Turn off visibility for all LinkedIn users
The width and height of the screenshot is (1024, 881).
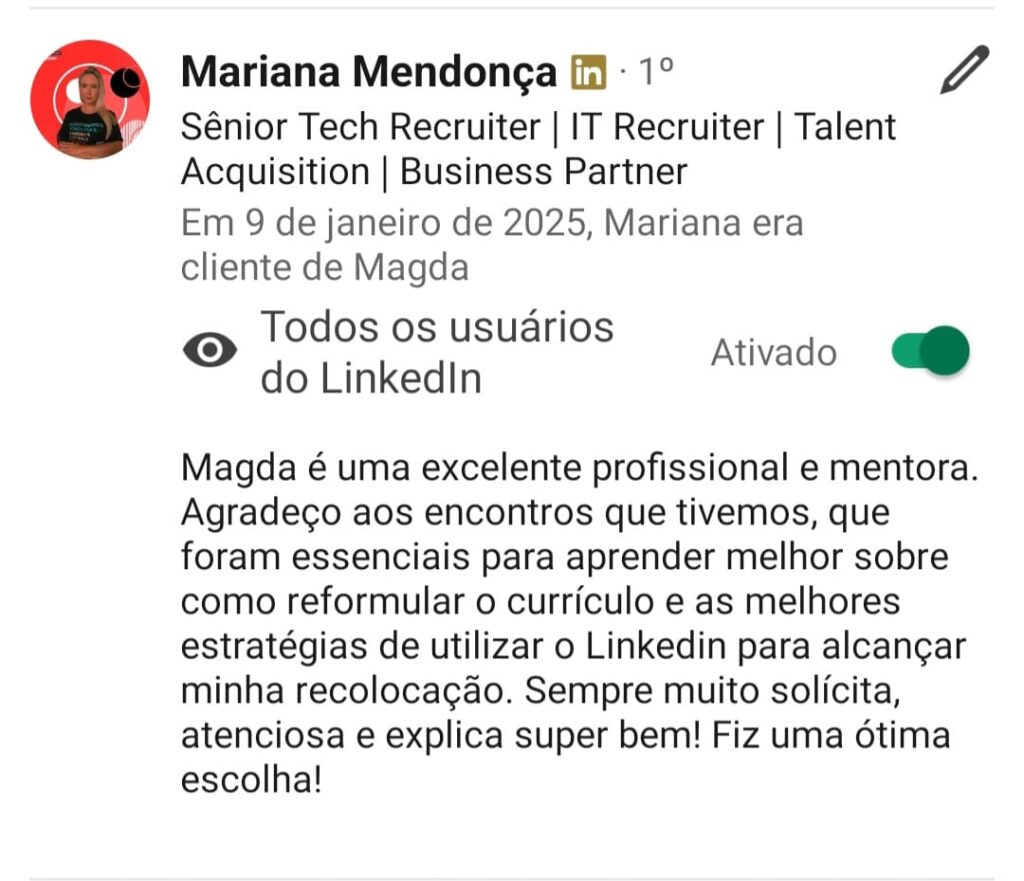(x=930, y=351)
